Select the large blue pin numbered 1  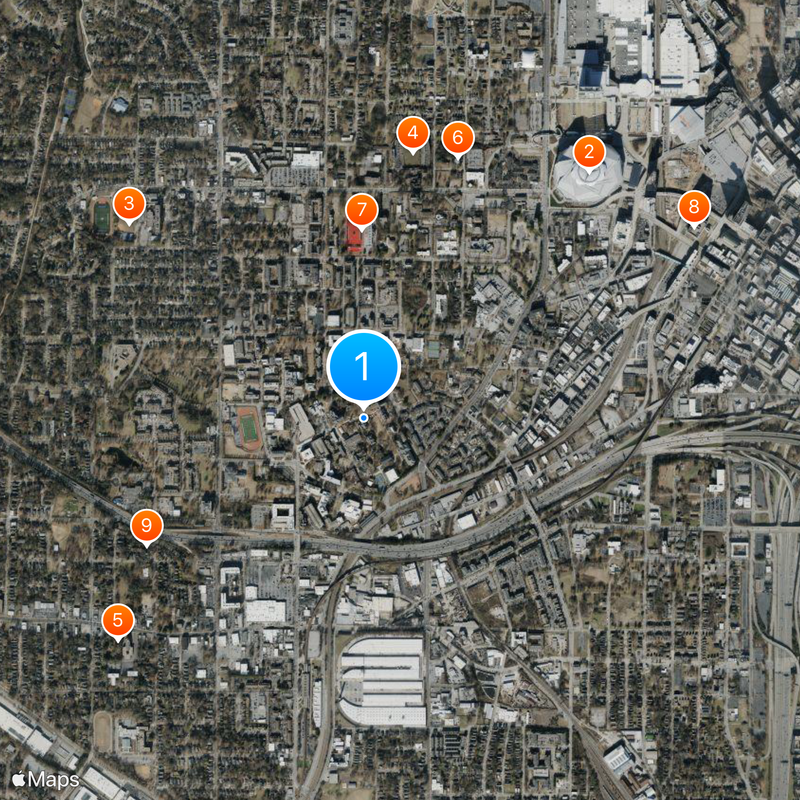click(363, 366)
